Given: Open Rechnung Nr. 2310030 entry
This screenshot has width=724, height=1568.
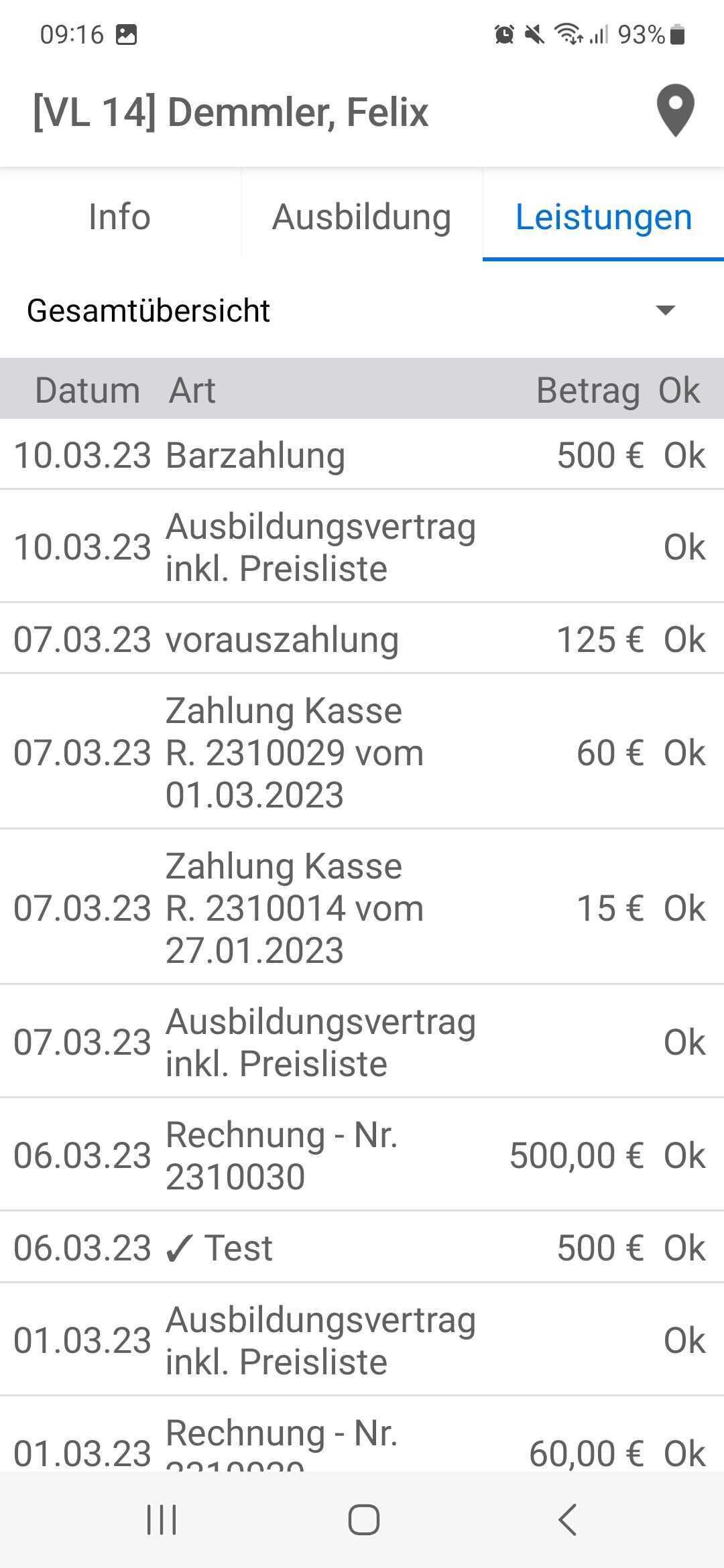Looking at the screenshot, I should (x=362, y=1155).
